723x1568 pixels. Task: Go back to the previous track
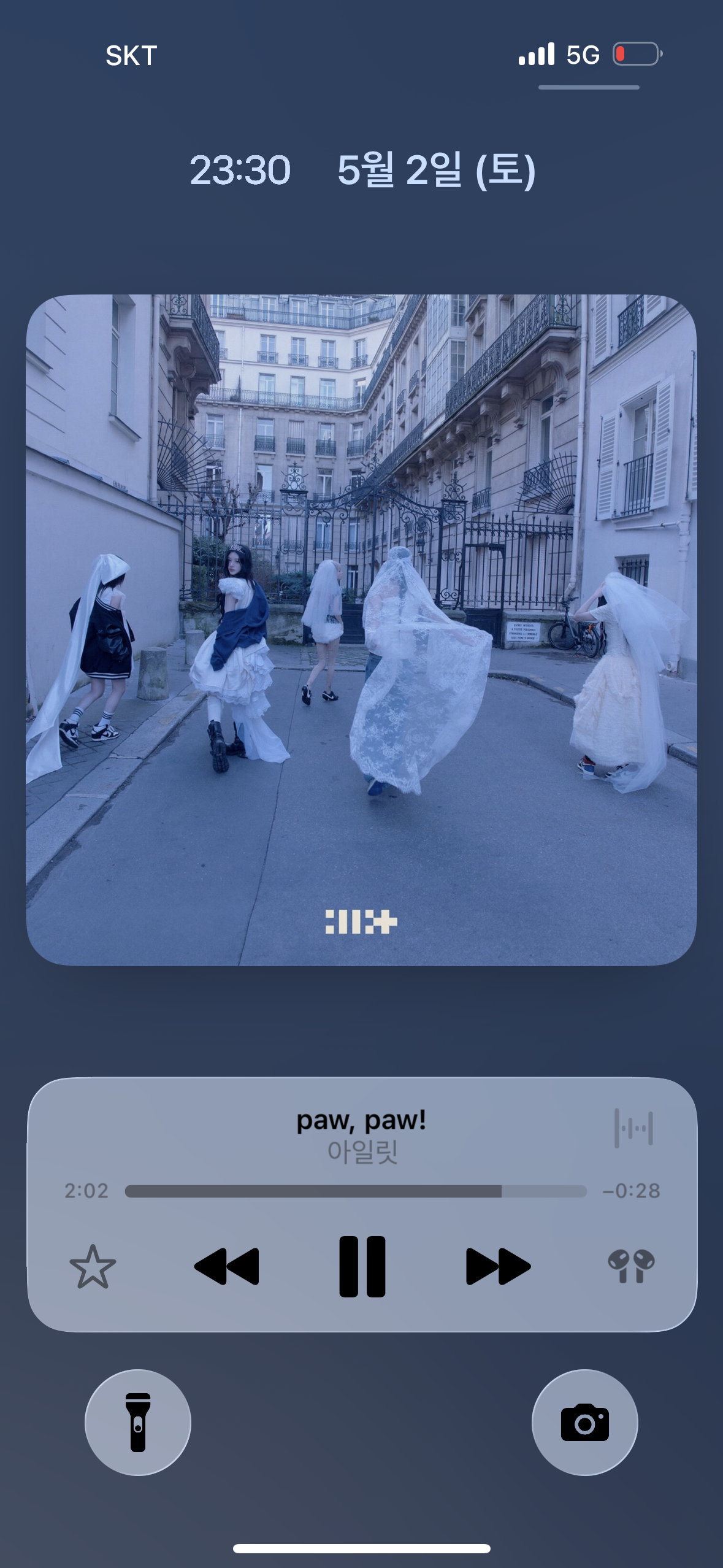click(x=226, y=1266)
